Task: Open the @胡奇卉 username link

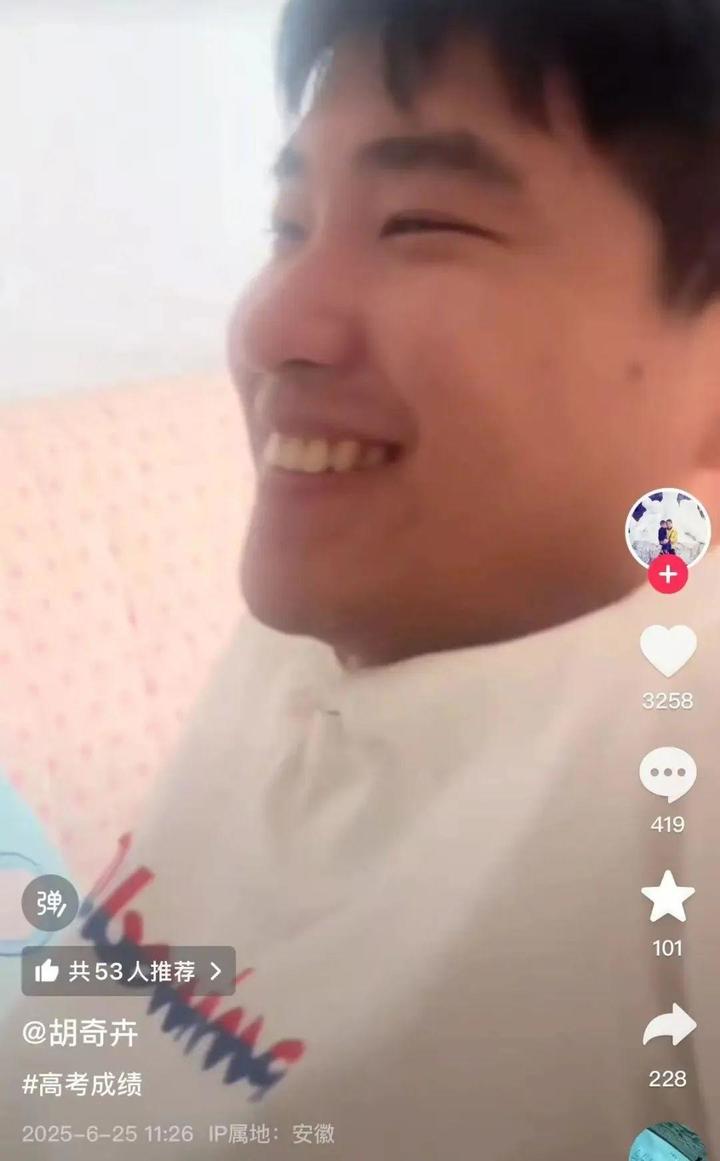Action: tap(80, 1033)
